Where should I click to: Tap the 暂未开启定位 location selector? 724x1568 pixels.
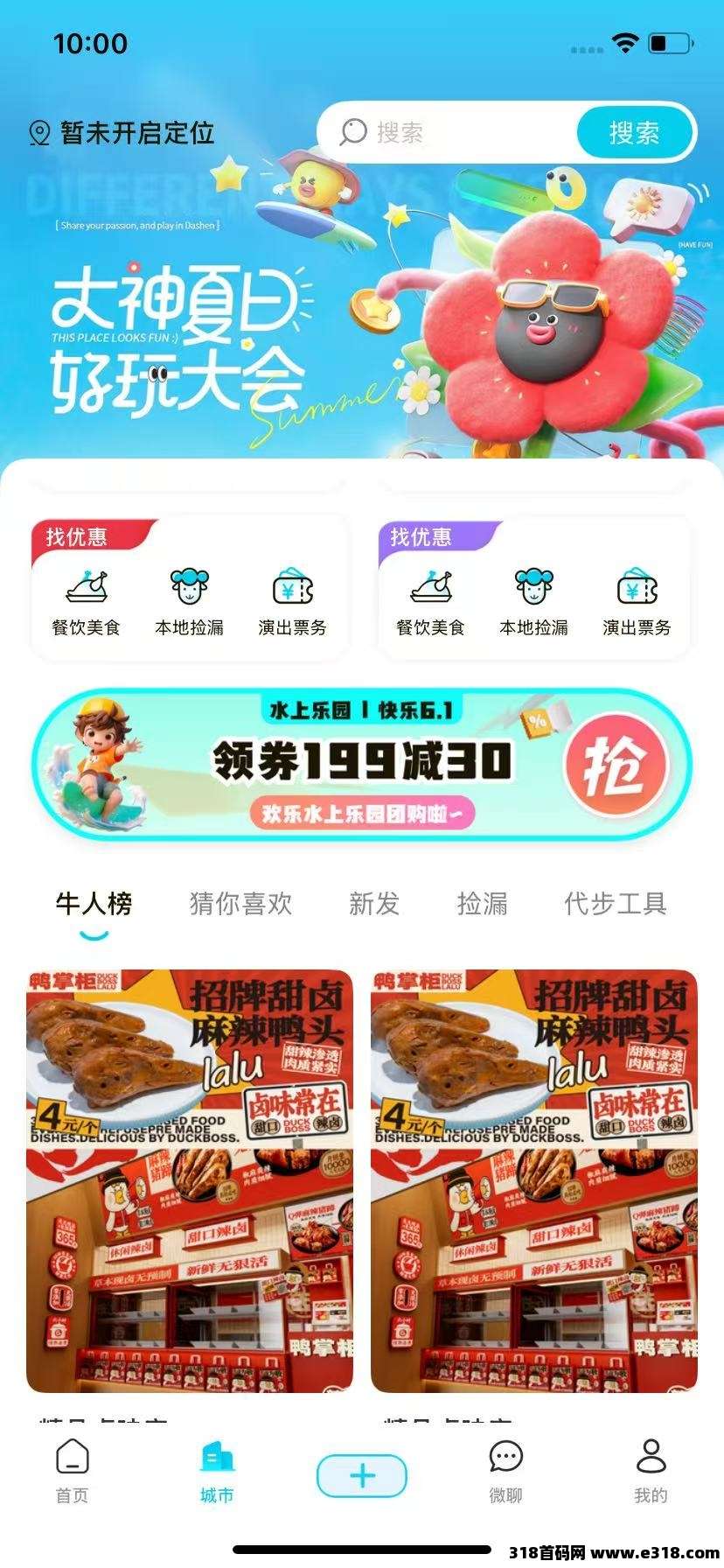pyautogui.click(x=122, y=133)
